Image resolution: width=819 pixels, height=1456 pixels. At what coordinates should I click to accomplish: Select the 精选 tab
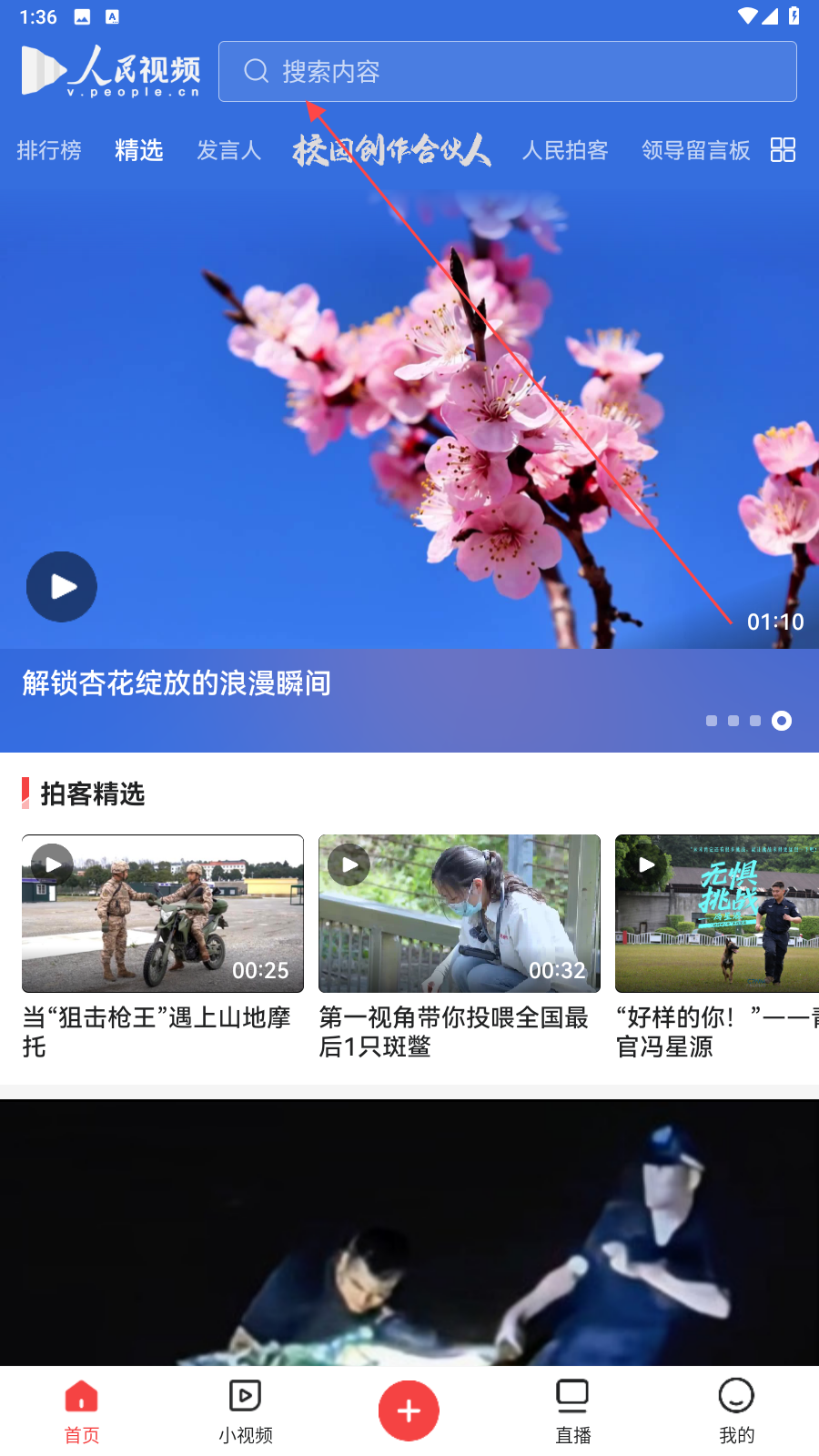coord(139,150)
